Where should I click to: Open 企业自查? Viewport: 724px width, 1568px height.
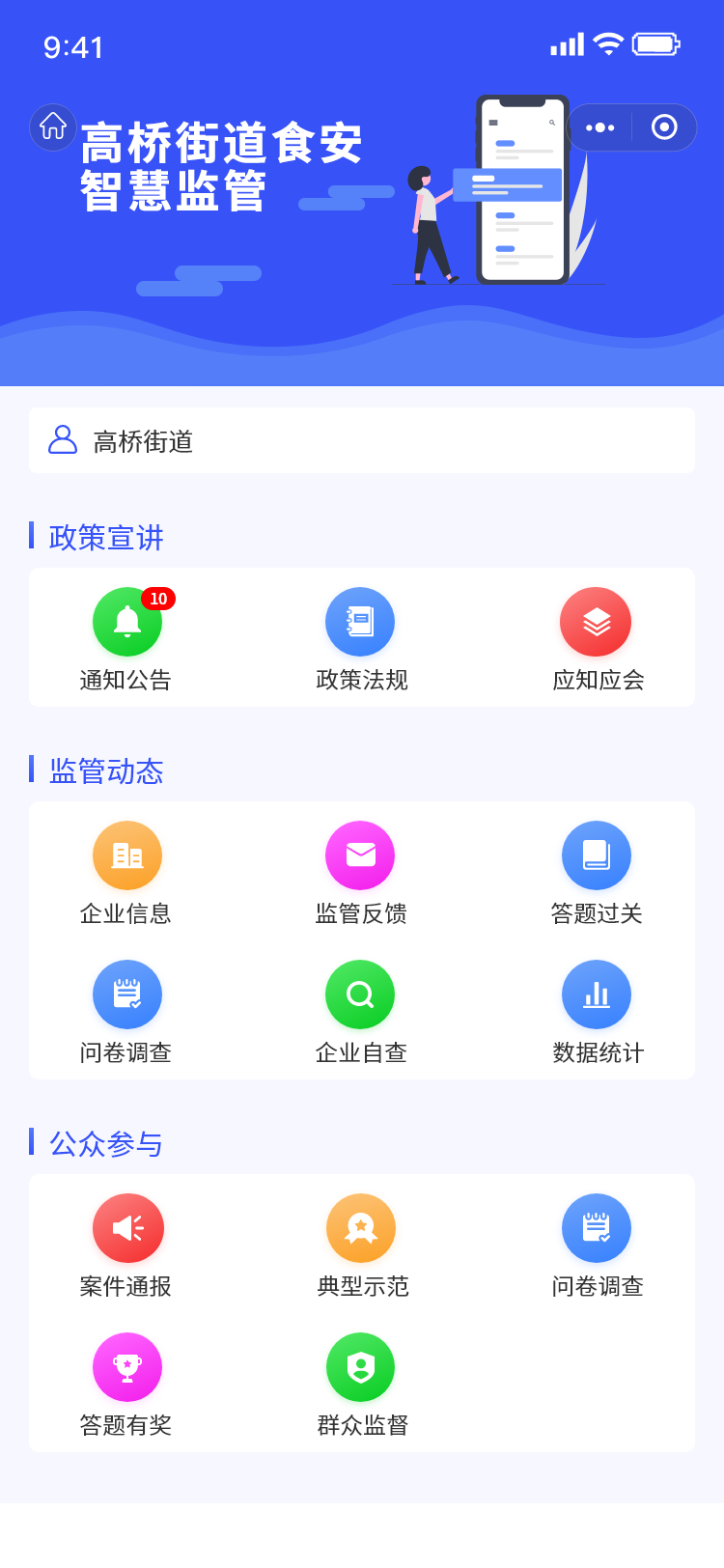pyautogui.click(x=361, y=1012)
